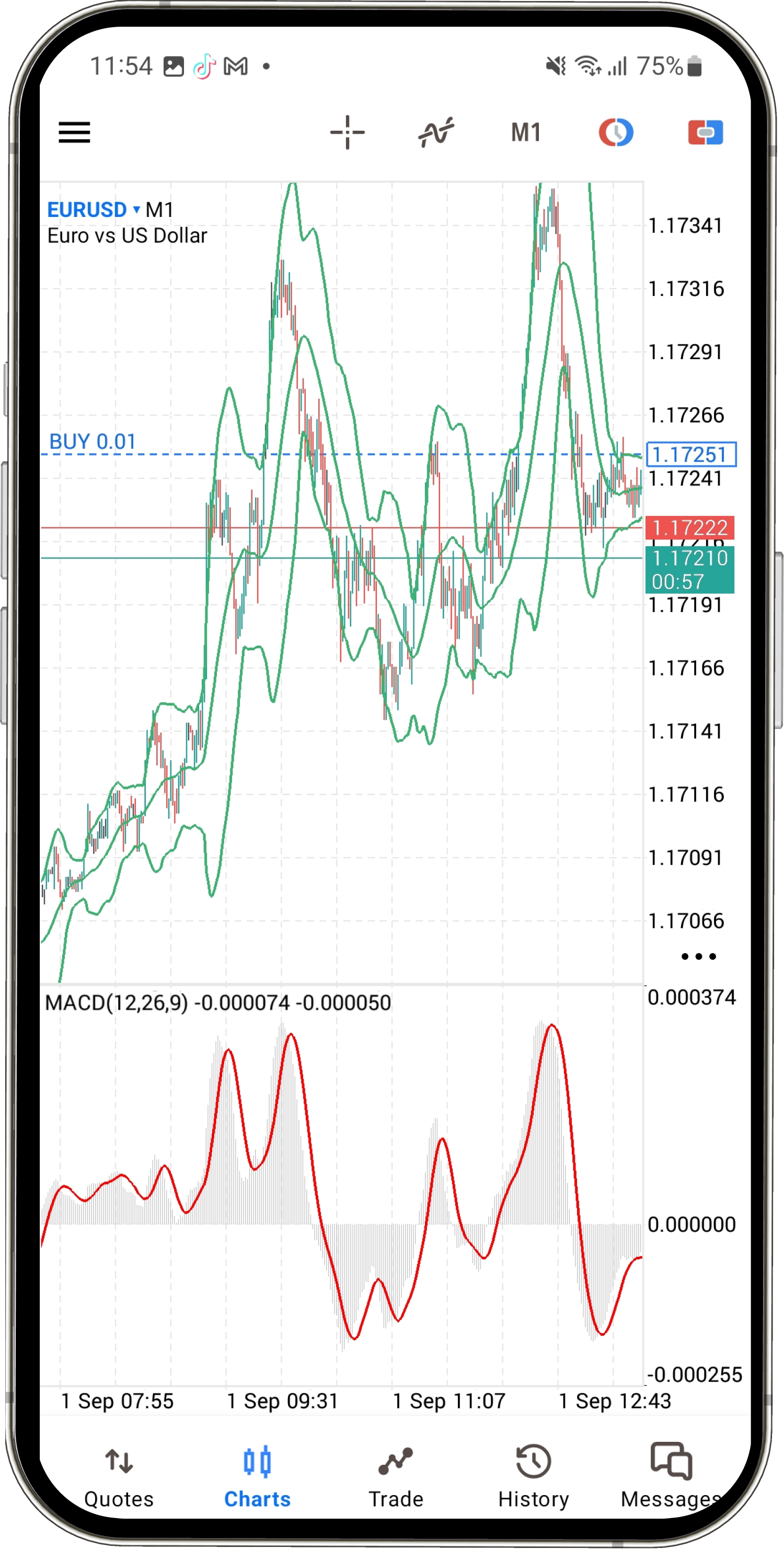Viewport: 784px width, 1549px height.
Task: Open the Messages tab
Action: click(x=671, y=1476)
